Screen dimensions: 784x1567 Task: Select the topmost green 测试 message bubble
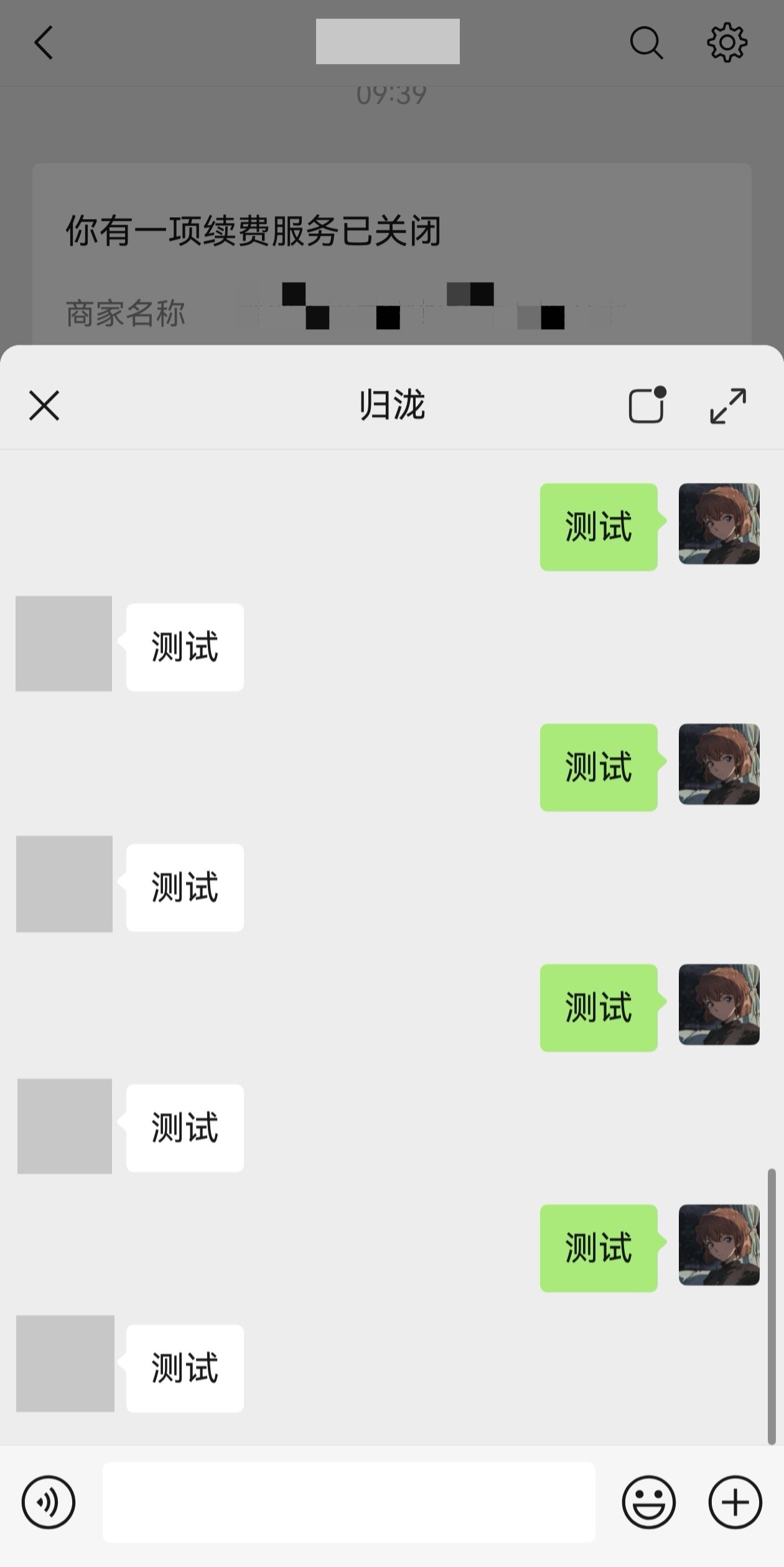coord(599,528)
